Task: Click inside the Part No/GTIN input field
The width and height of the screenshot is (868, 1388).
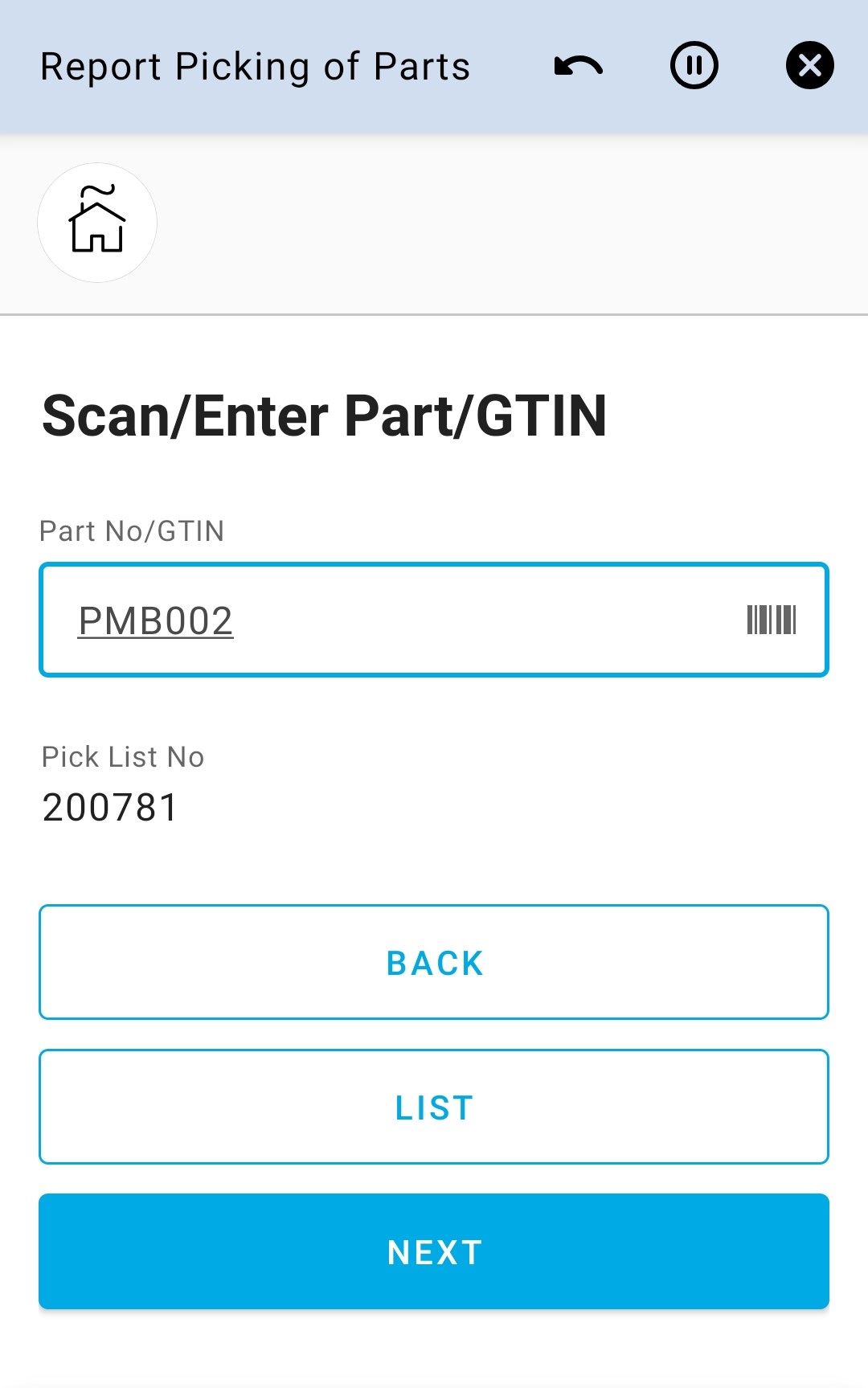Action: point(434,619)
